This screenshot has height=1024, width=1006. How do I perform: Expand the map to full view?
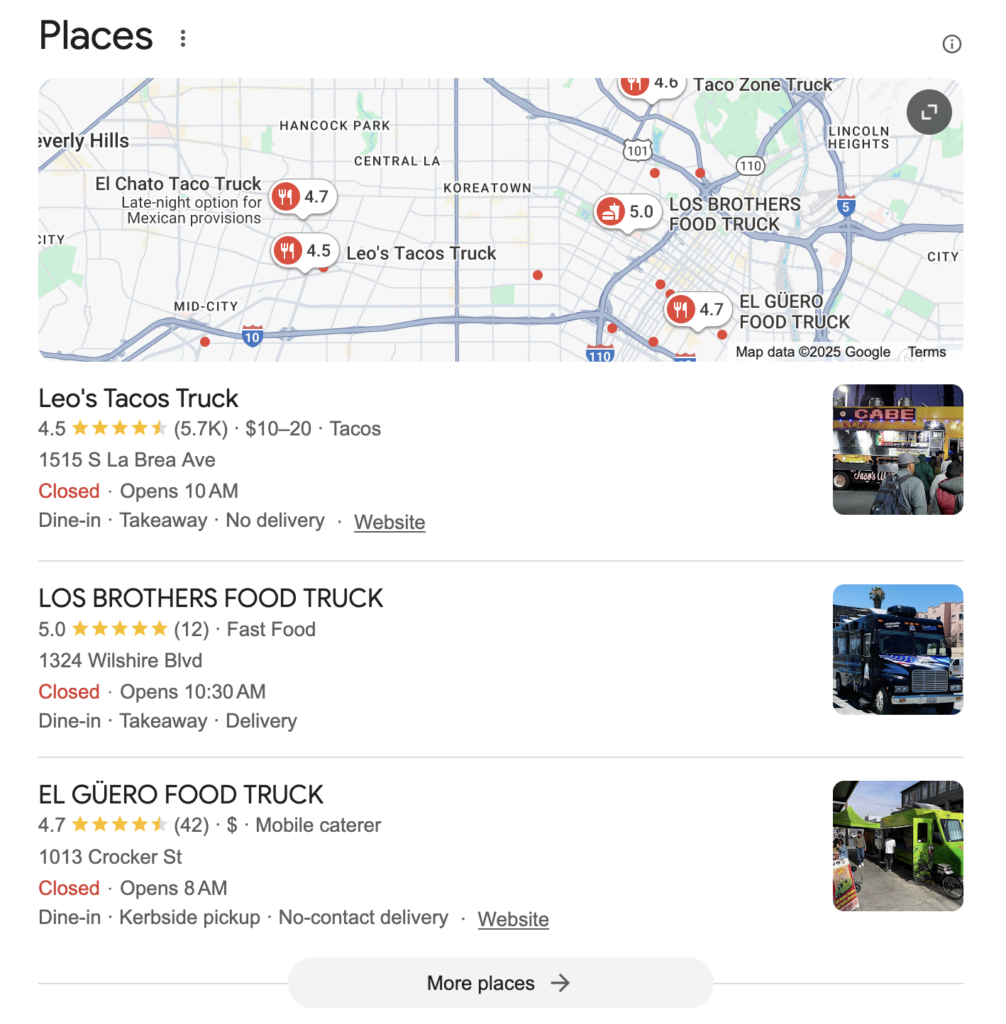click(x=929, y=113)
